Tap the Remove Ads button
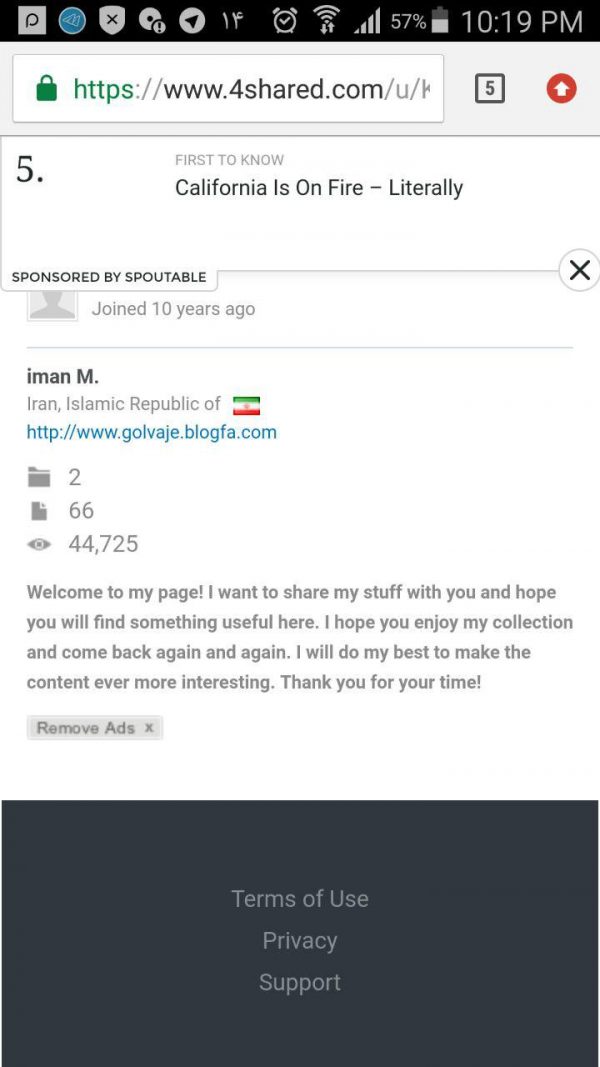This screenshot has width=600, height=1067. click(95, 727)
